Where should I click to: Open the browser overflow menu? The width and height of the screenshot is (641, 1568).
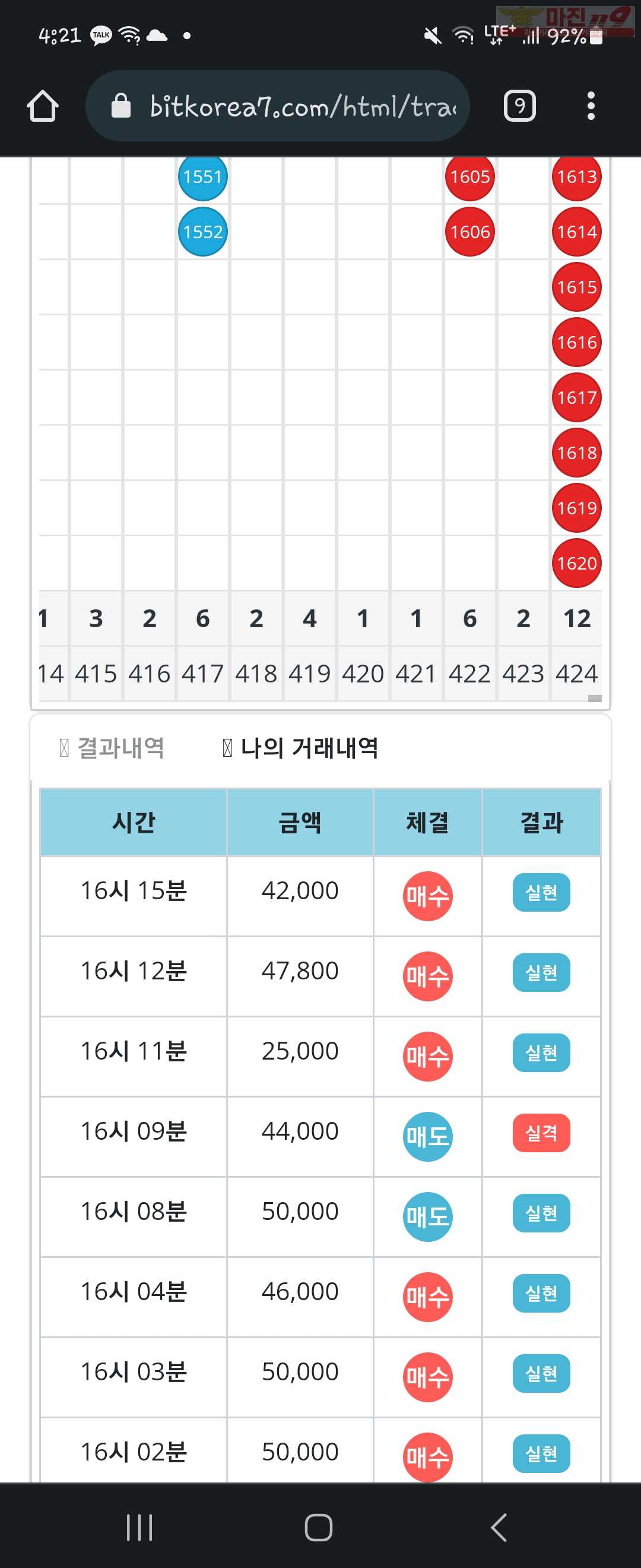point(591,106)
